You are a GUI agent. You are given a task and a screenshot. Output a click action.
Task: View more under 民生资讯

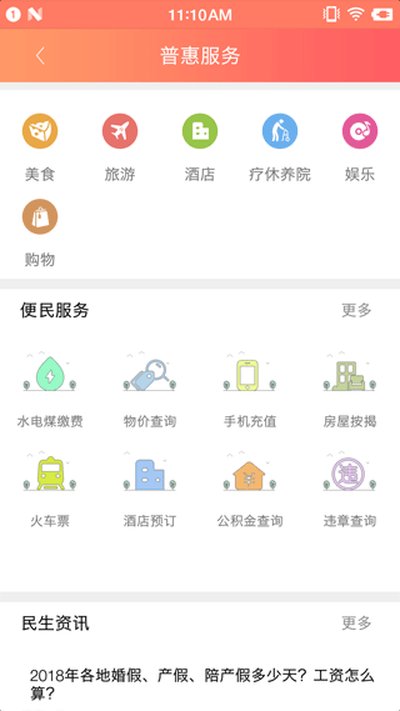tap(356, 623)
